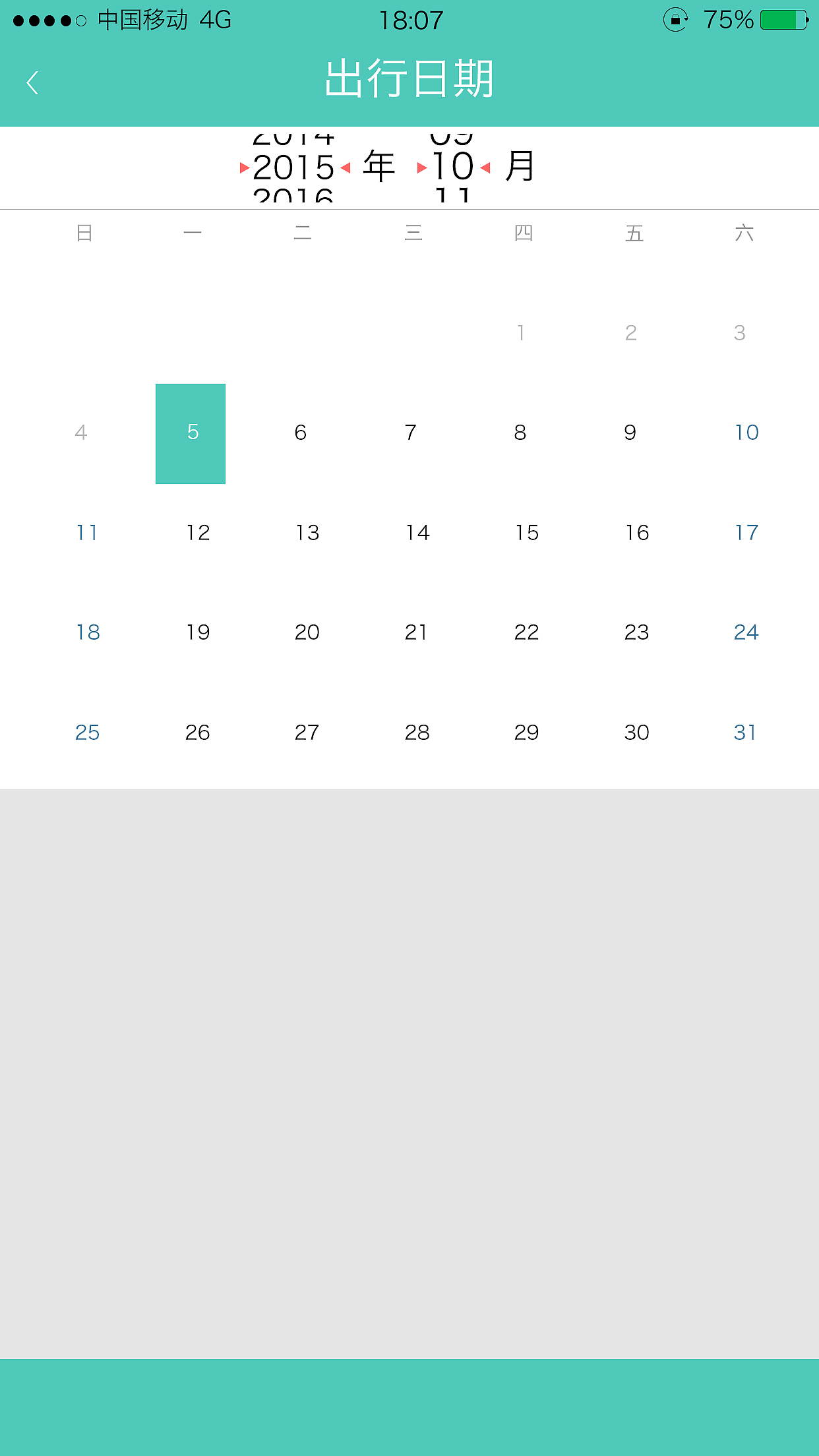Image resolution: width=819 pixels, height=1456 pixels.
Task: Tap the 24th in the calendar
Action: (x=746, y=632)
